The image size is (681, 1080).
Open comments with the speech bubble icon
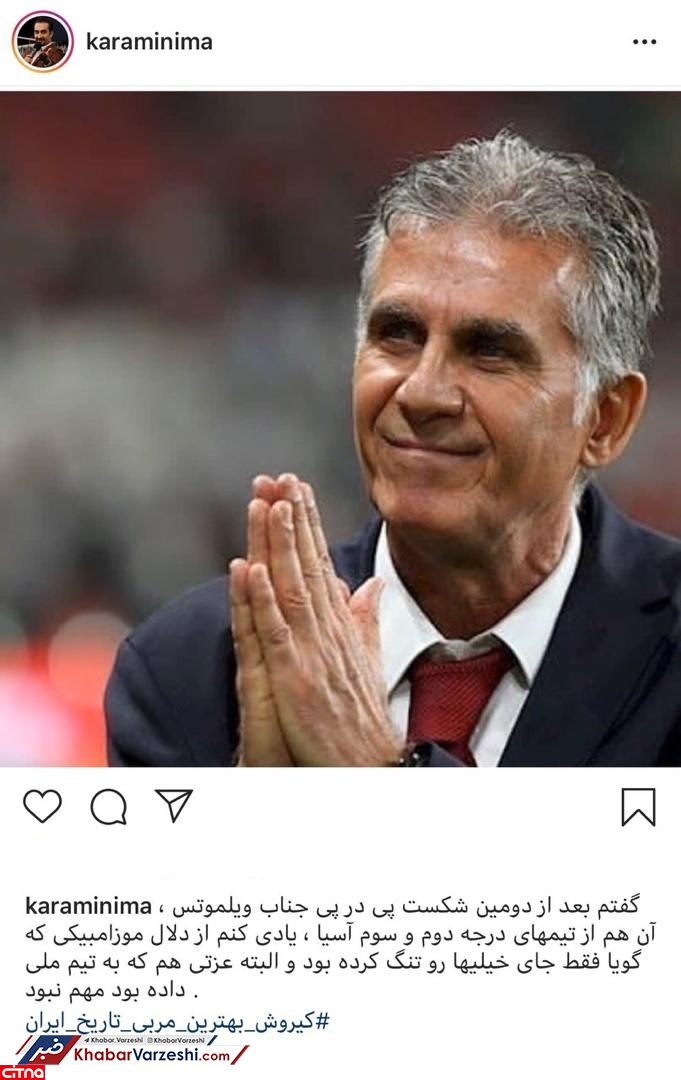[x=108, y=806]
